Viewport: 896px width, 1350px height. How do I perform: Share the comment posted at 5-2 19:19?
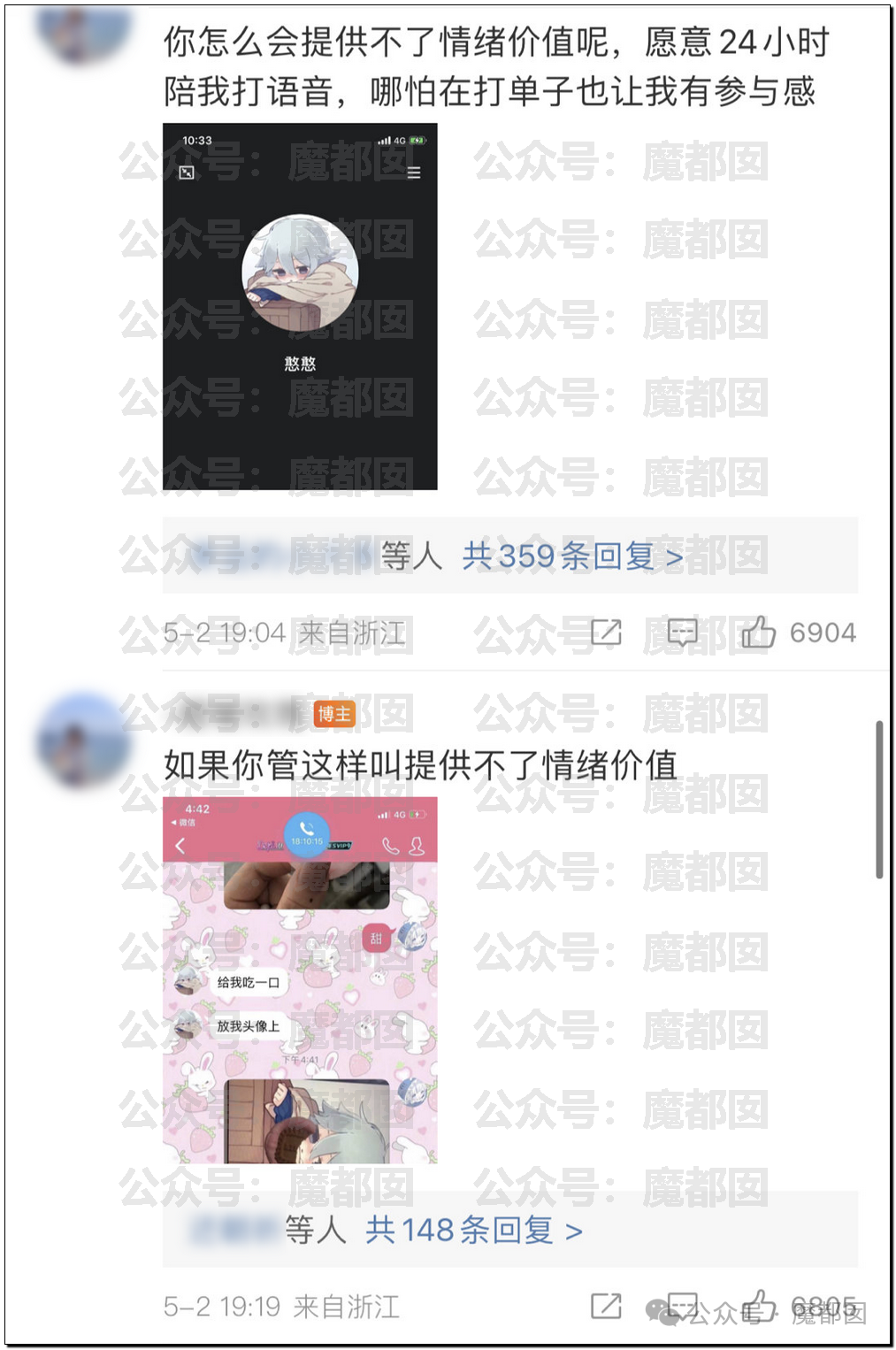606,1306
